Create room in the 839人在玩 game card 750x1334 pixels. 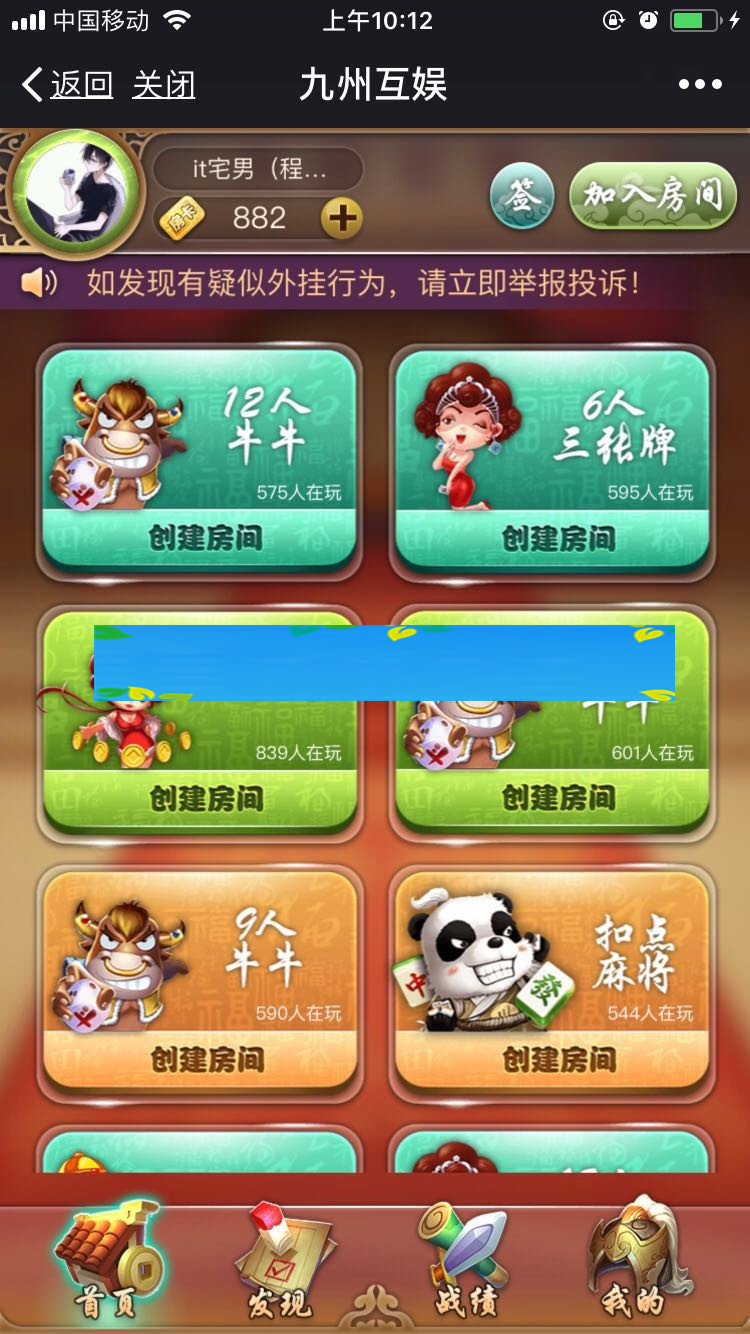[205, 798]
